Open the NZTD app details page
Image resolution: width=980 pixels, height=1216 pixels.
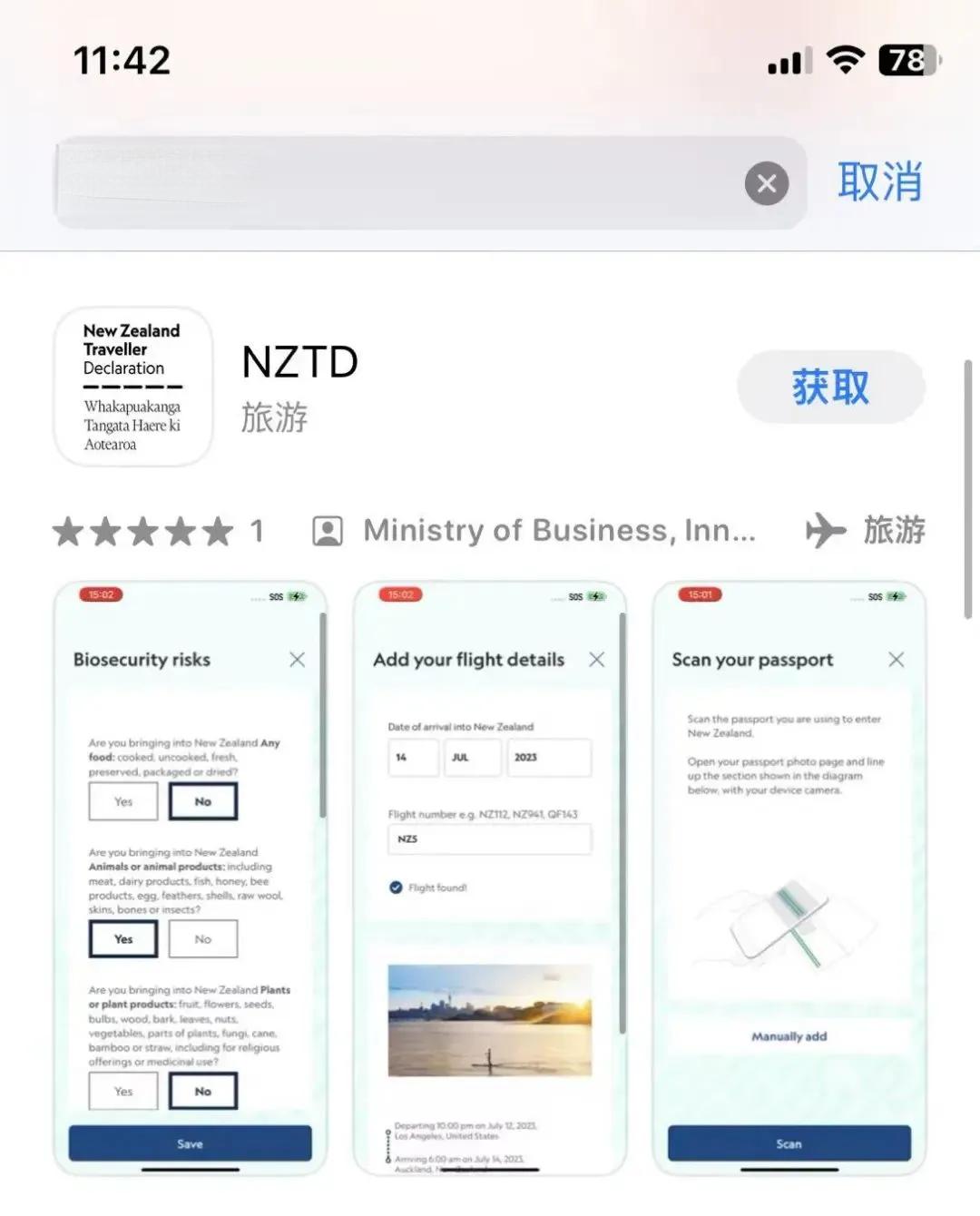(x=299, y=363)
